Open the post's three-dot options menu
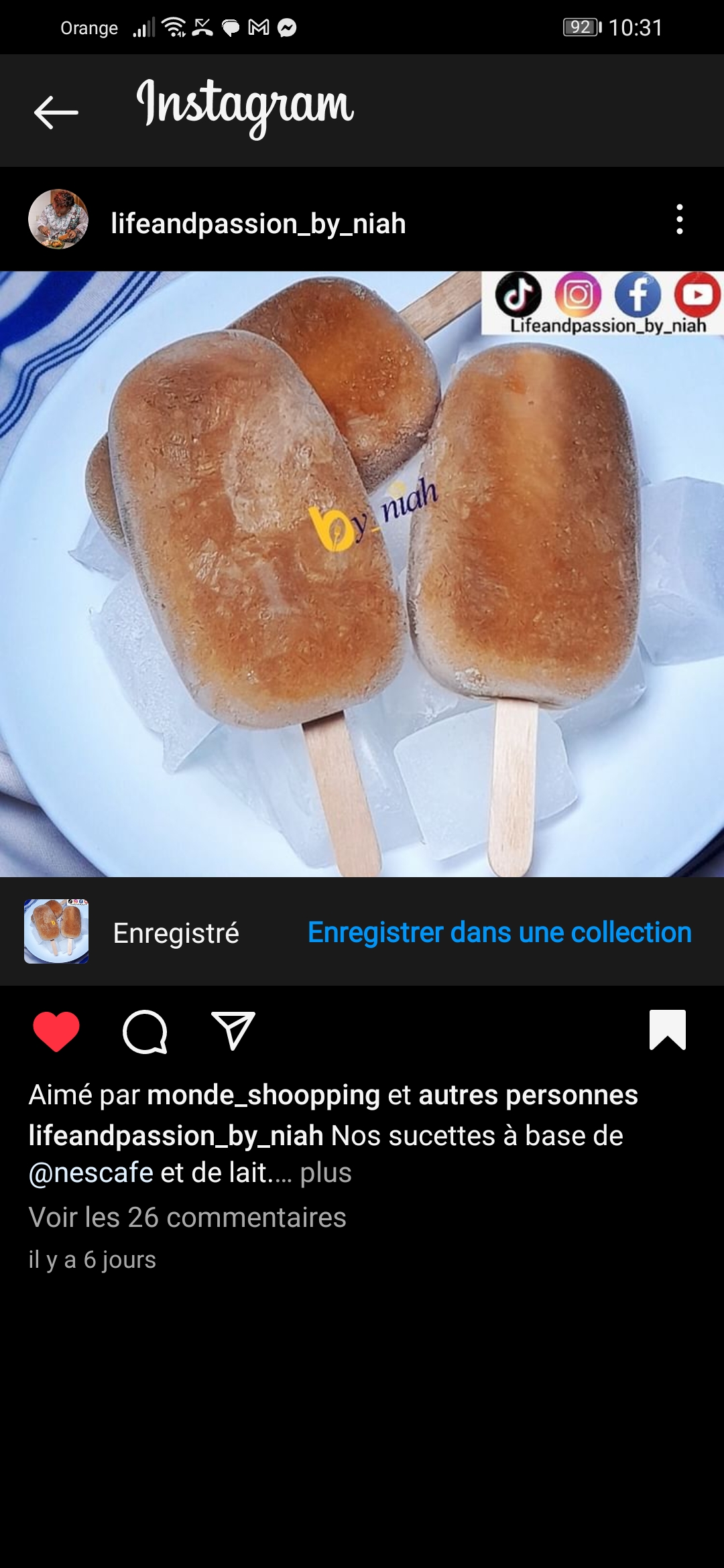The image size is (724, 1568). point(679,220)
